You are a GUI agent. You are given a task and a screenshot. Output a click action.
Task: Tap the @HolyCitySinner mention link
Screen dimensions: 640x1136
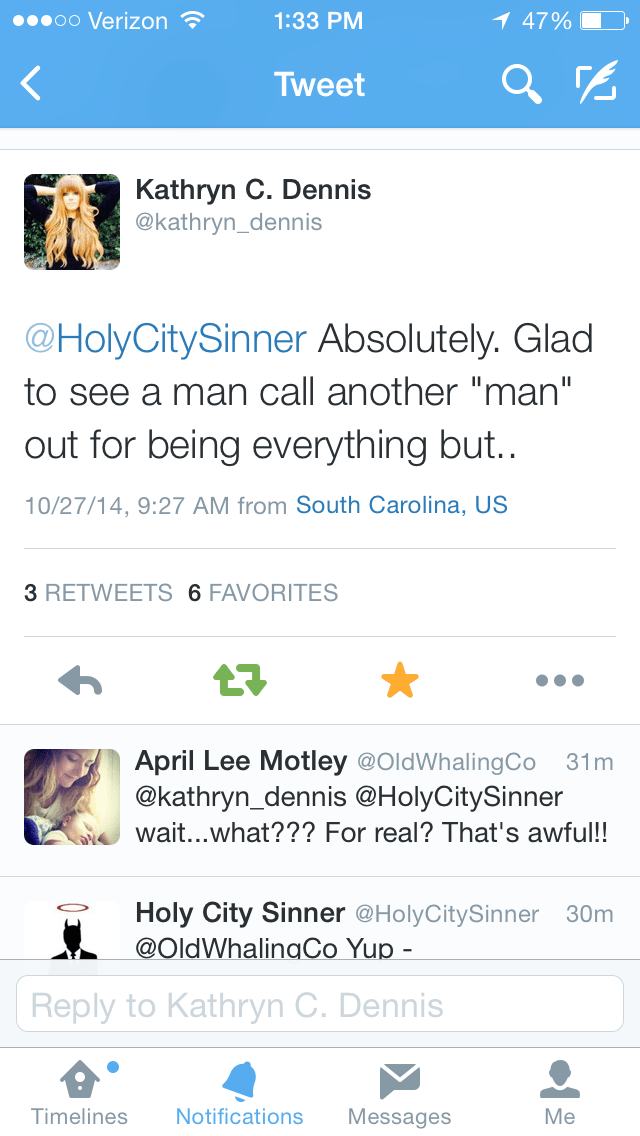[165, 339]
